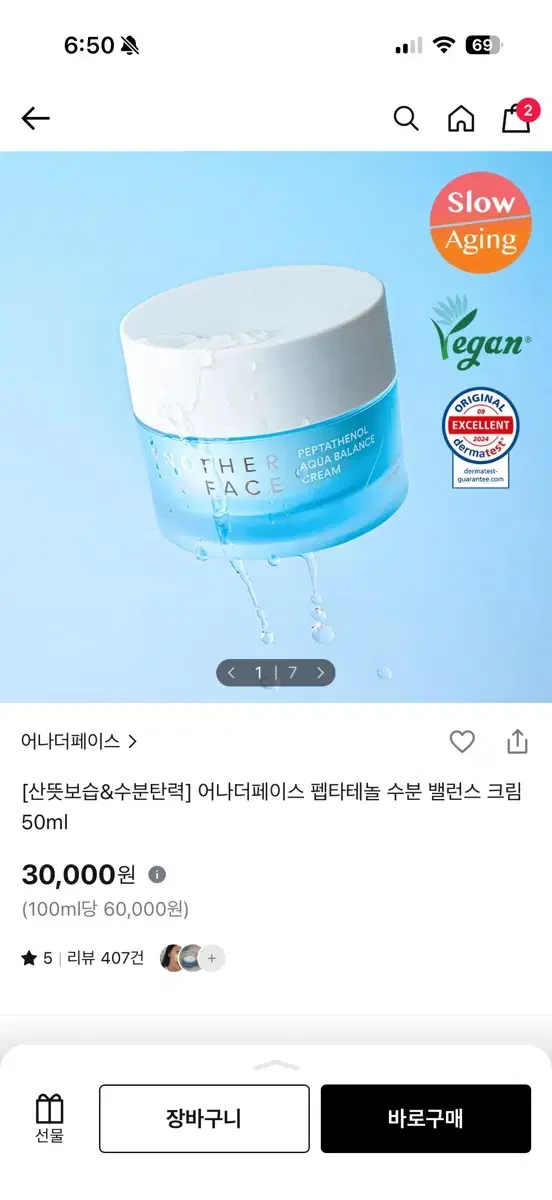This screenshot has height=1200, width=552.
Task: Buy now with 바로구매
Action: 426,1118
